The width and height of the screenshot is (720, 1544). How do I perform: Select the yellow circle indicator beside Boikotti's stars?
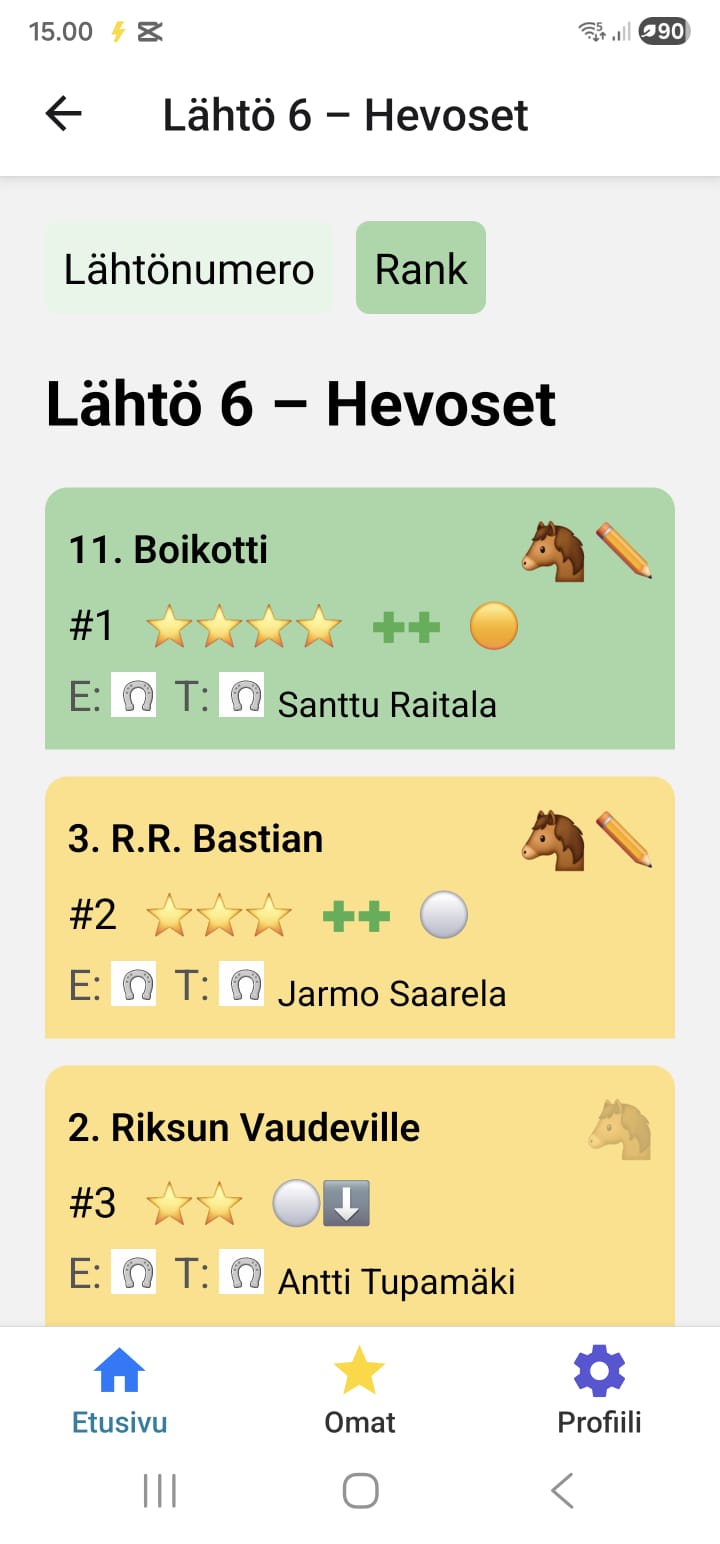[x=492, y=626]
